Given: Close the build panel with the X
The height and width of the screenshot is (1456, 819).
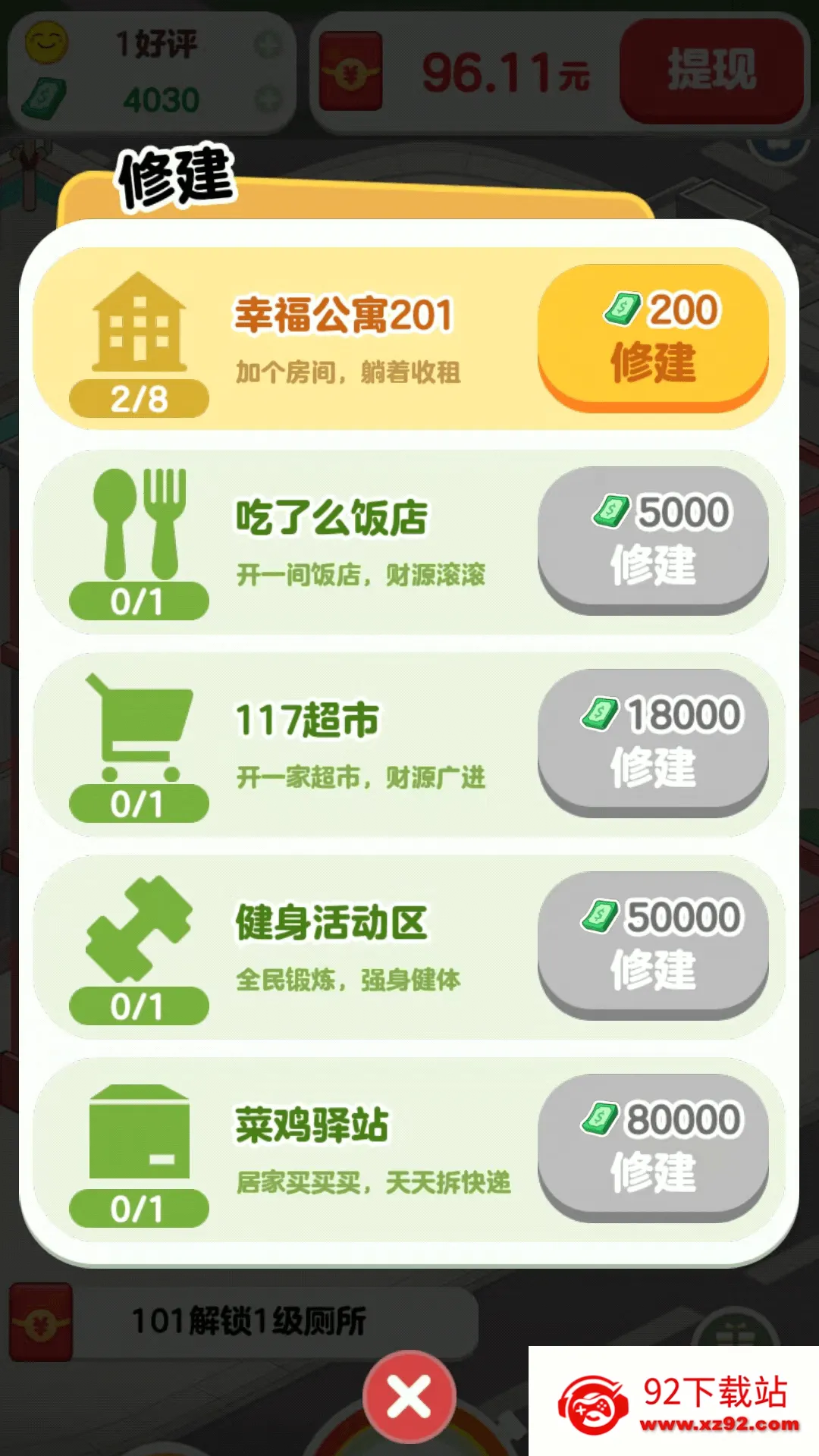Looking at the screenshot, I should click(409, 1399).
